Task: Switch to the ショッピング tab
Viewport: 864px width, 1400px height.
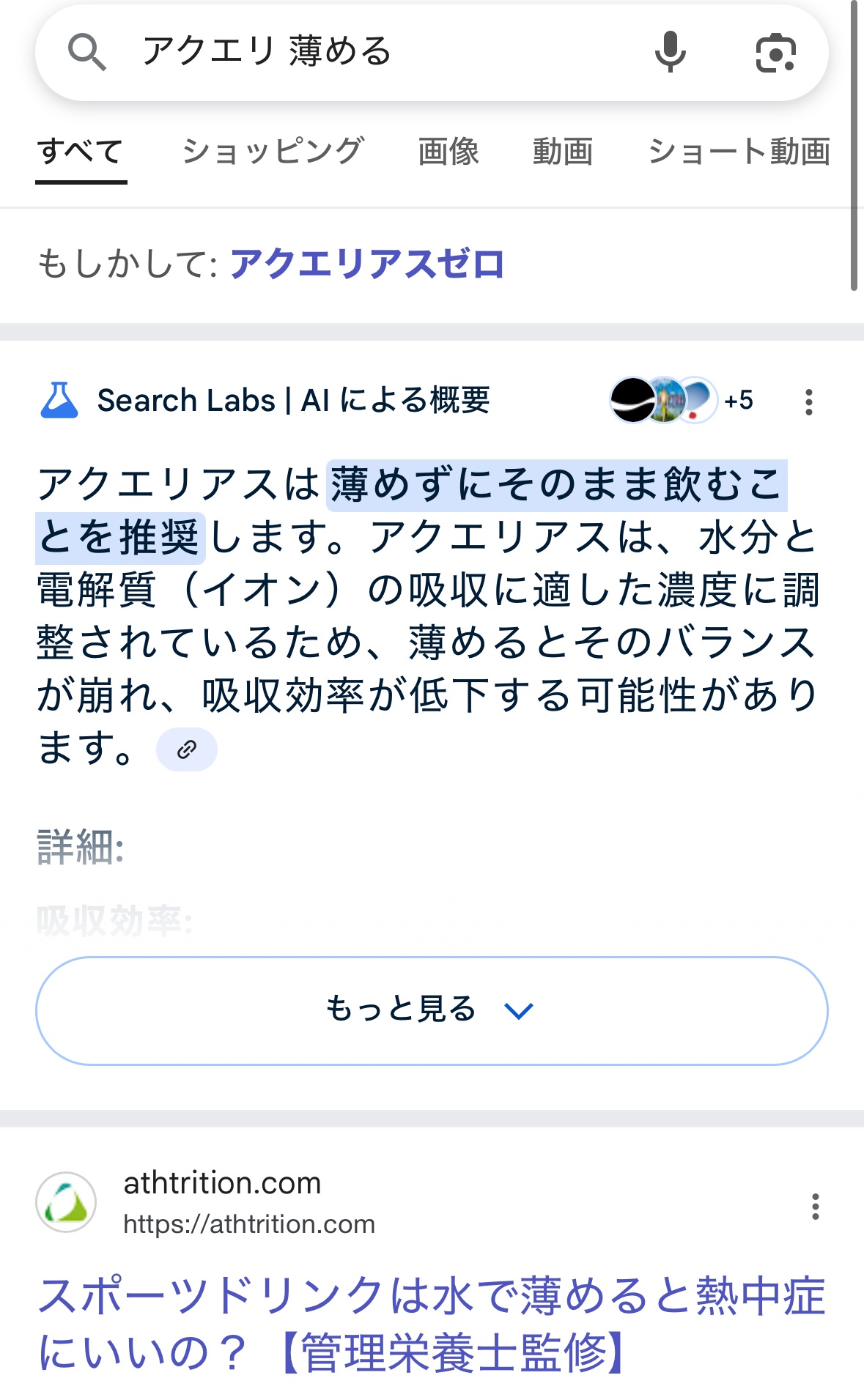Action: [273, 152]
